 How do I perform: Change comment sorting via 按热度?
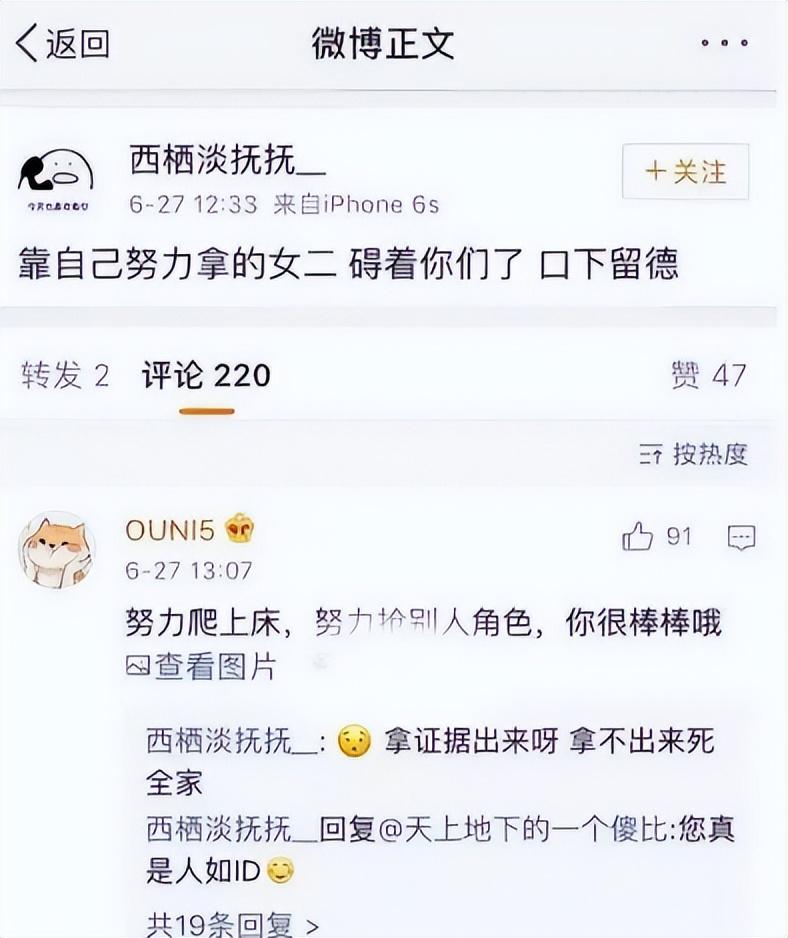click(x=694, y=455)
